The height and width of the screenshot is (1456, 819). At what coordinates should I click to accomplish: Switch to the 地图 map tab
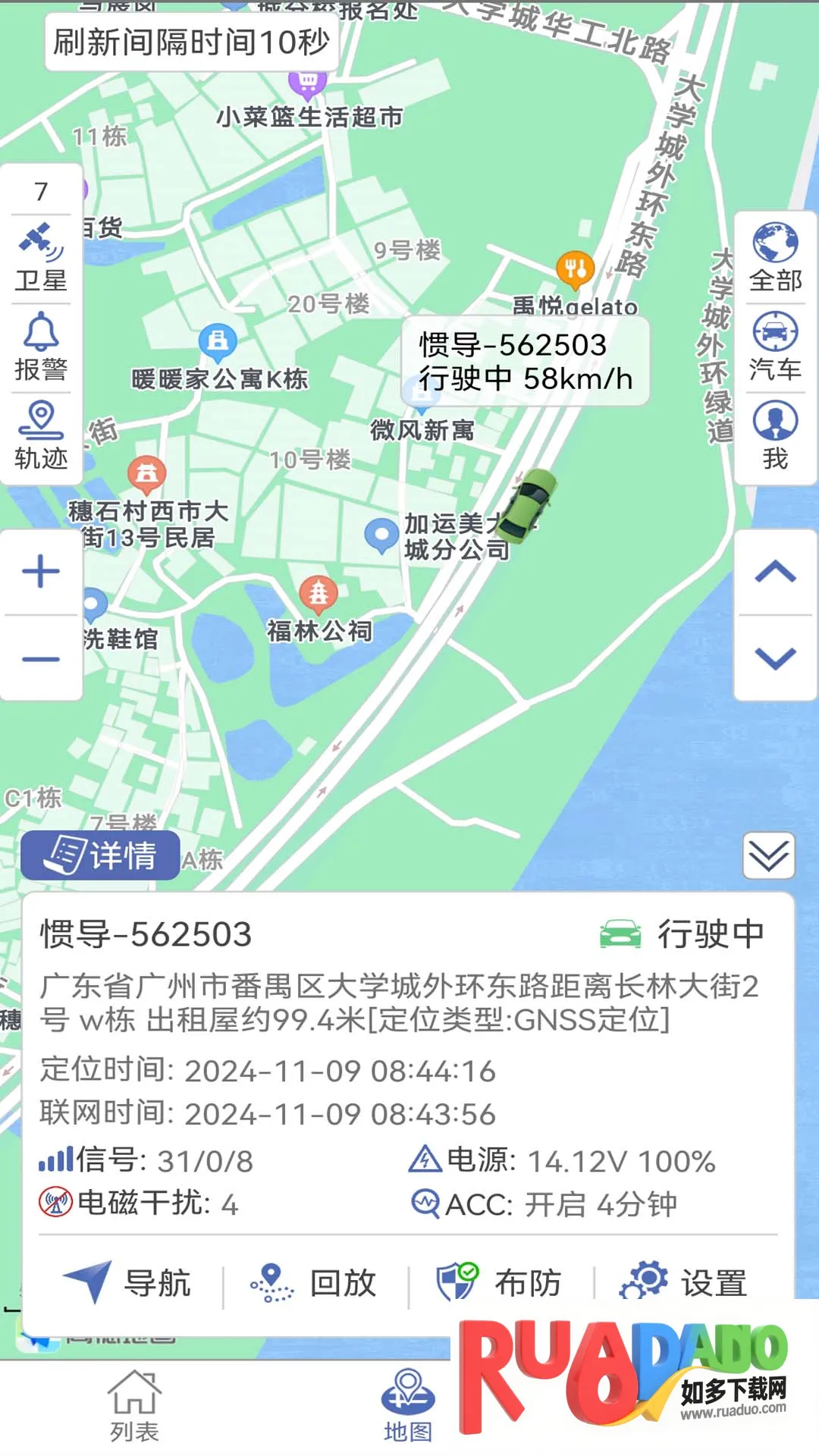408,1405
